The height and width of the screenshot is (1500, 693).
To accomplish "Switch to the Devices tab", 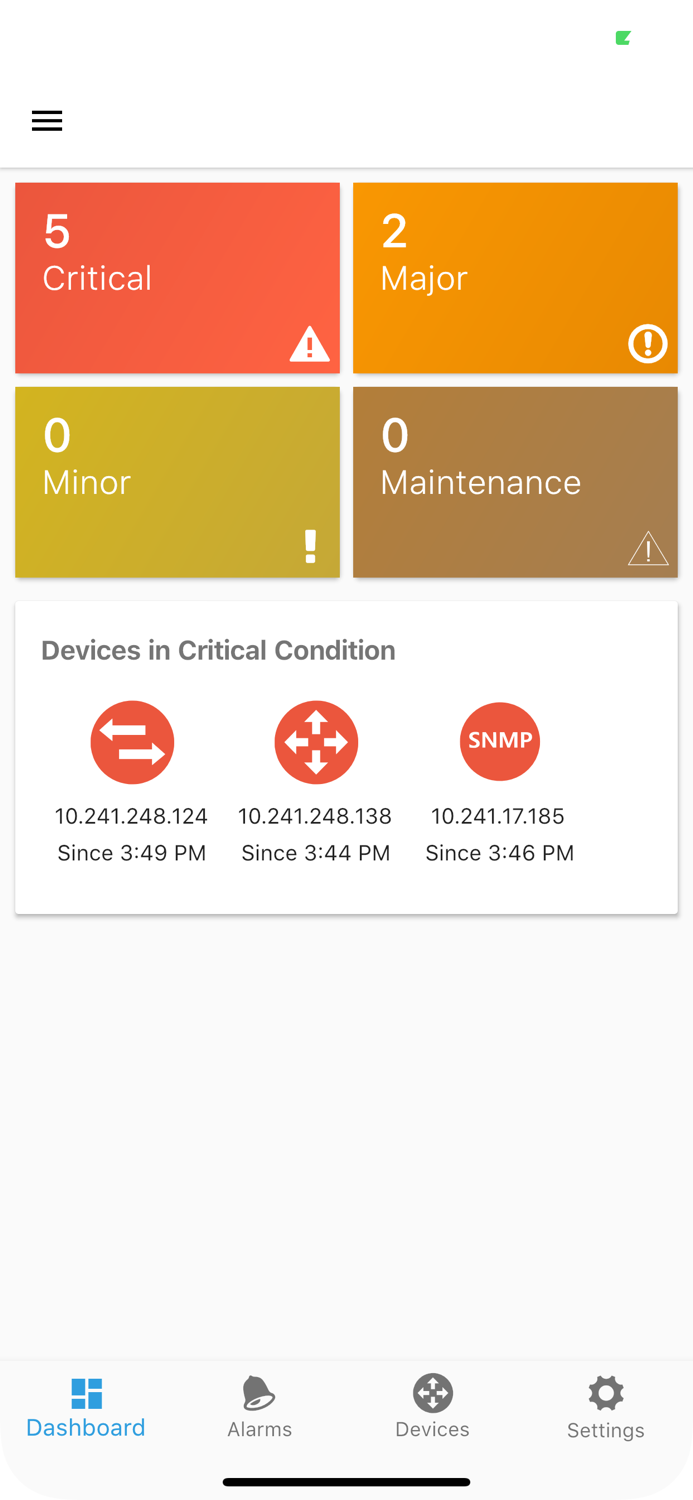I will [432, 1408].
